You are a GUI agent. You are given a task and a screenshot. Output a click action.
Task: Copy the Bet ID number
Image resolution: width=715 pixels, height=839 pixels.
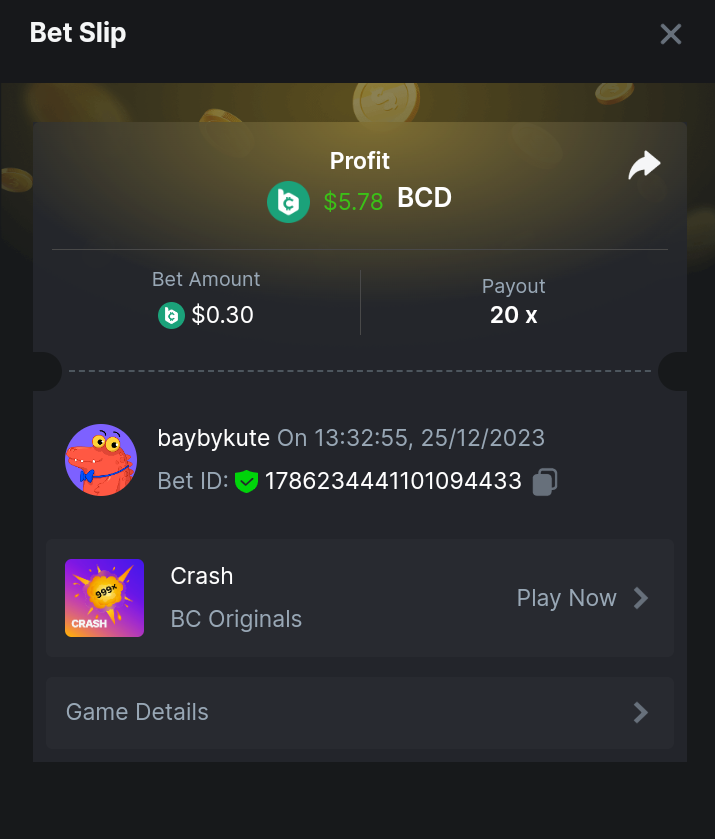tap(544, 482)
